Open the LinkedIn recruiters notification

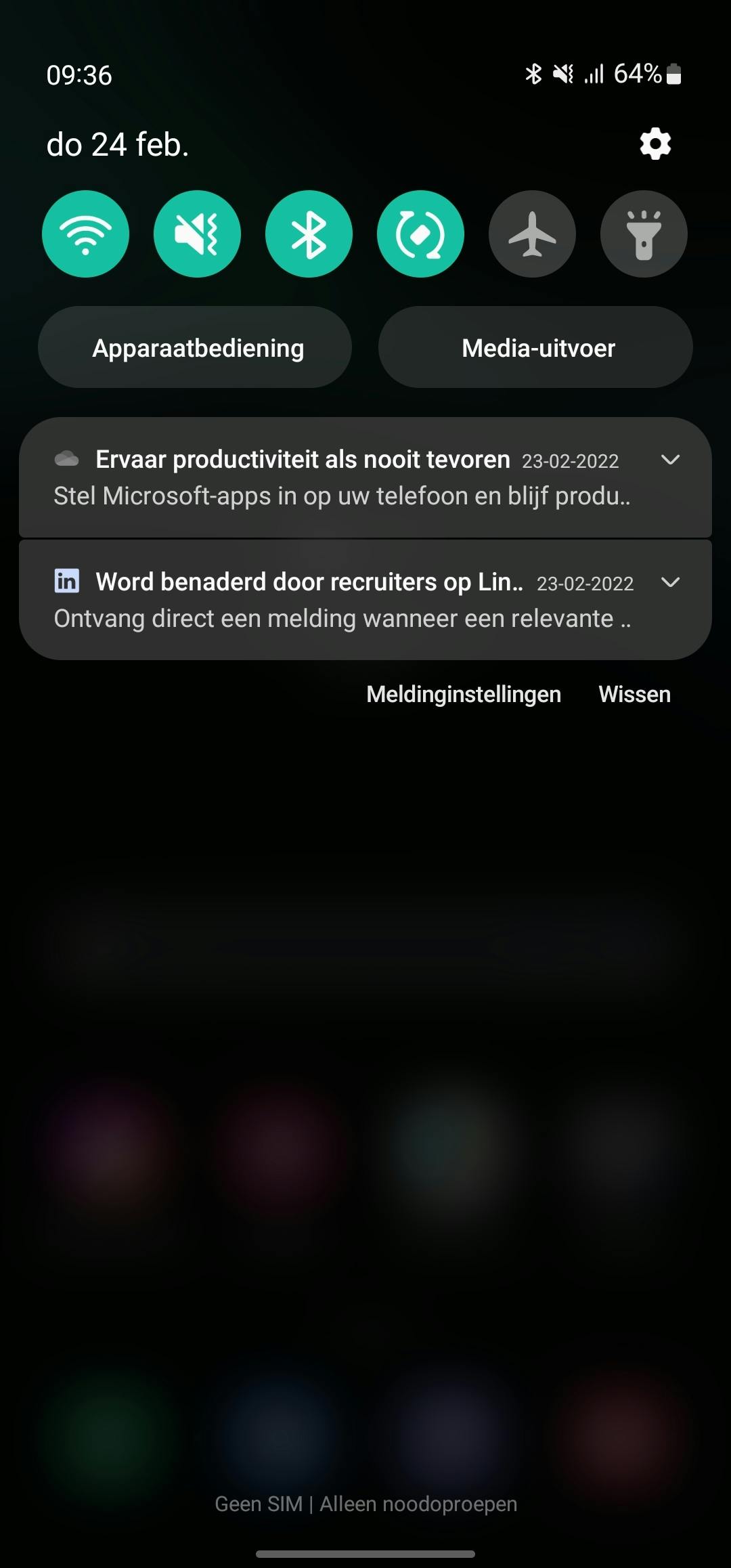pyautogui.click(x=338, y=601)
